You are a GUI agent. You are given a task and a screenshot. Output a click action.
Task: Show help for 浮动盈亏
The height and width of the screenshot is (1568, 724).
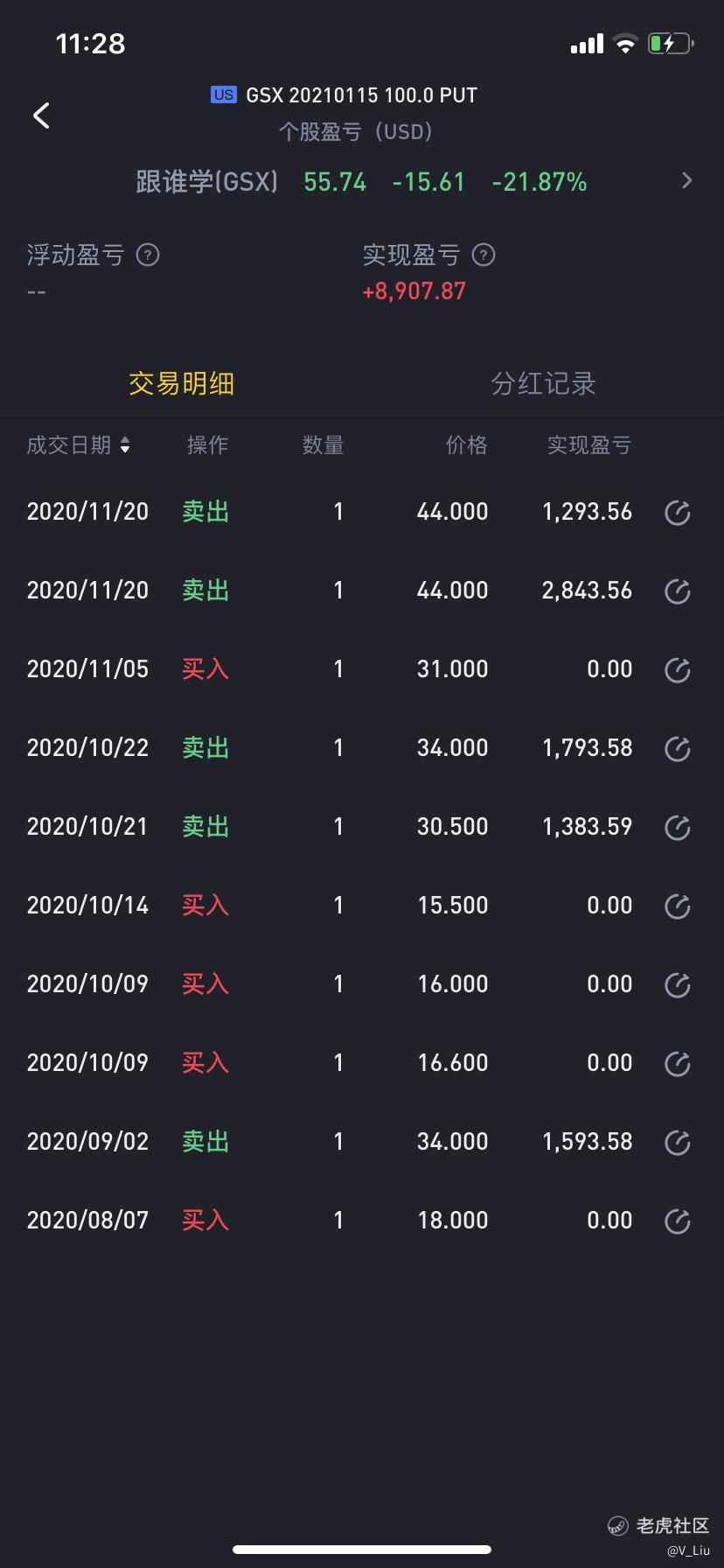[148, 255]
